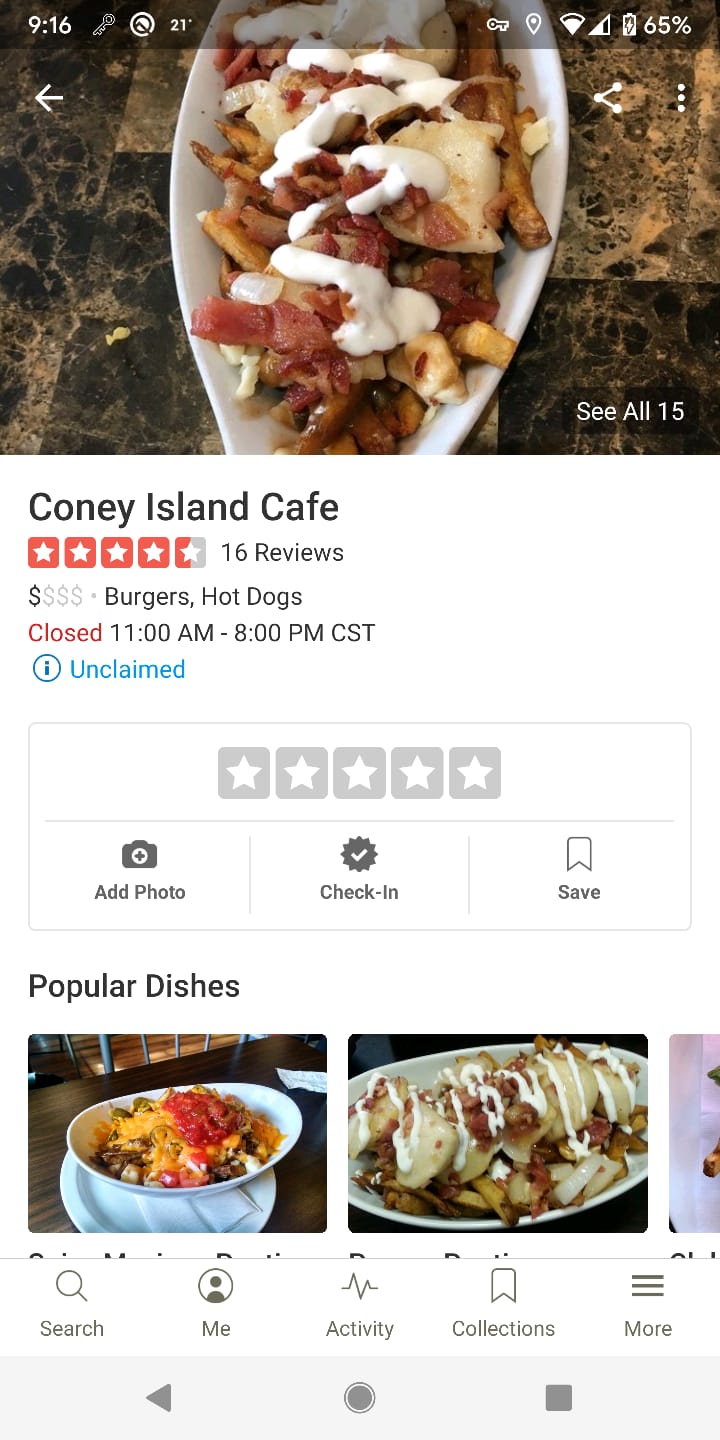Open the first popular dish with salsa
This screenshot has height=1440, width=720.
[177, 1133]
